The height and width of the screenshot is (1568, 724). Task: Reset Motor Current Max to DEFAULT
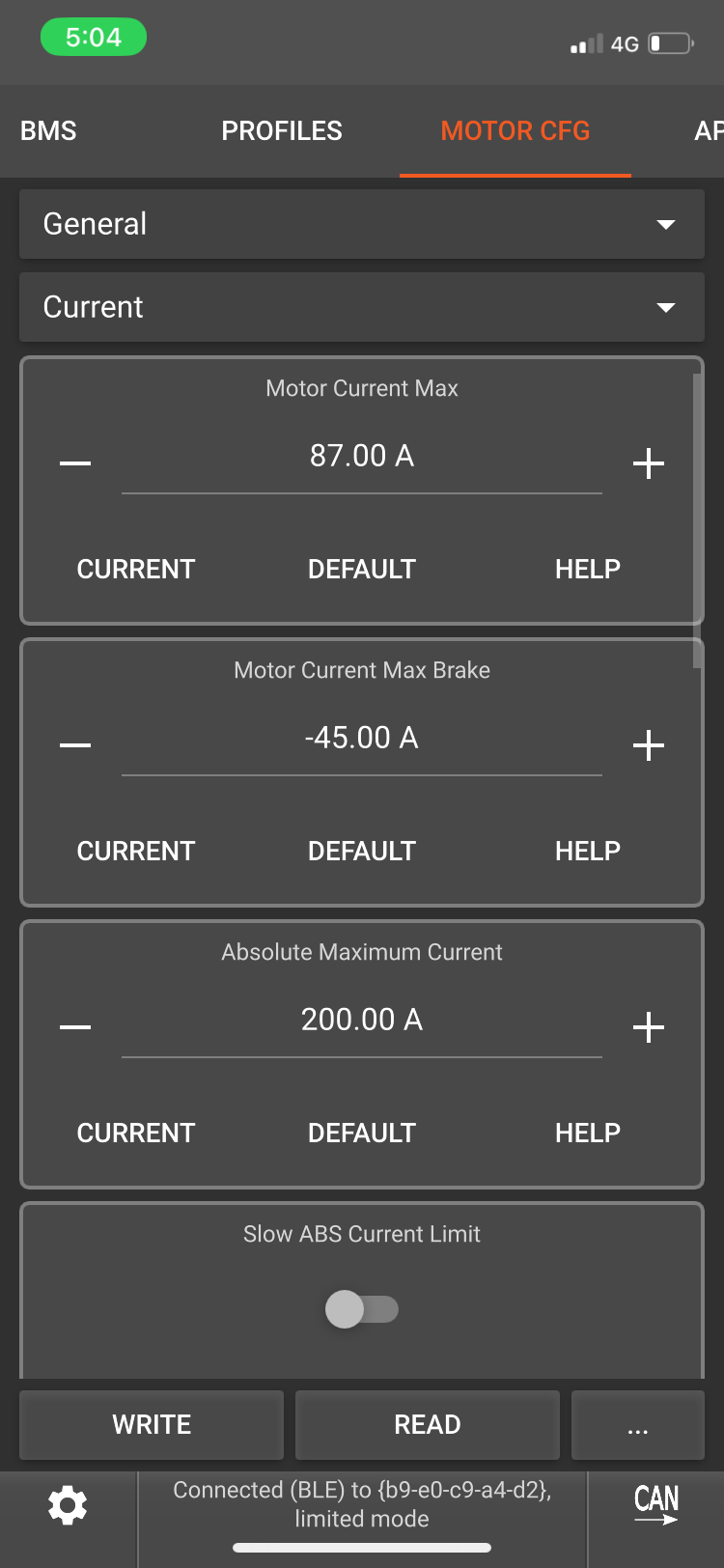362,569
